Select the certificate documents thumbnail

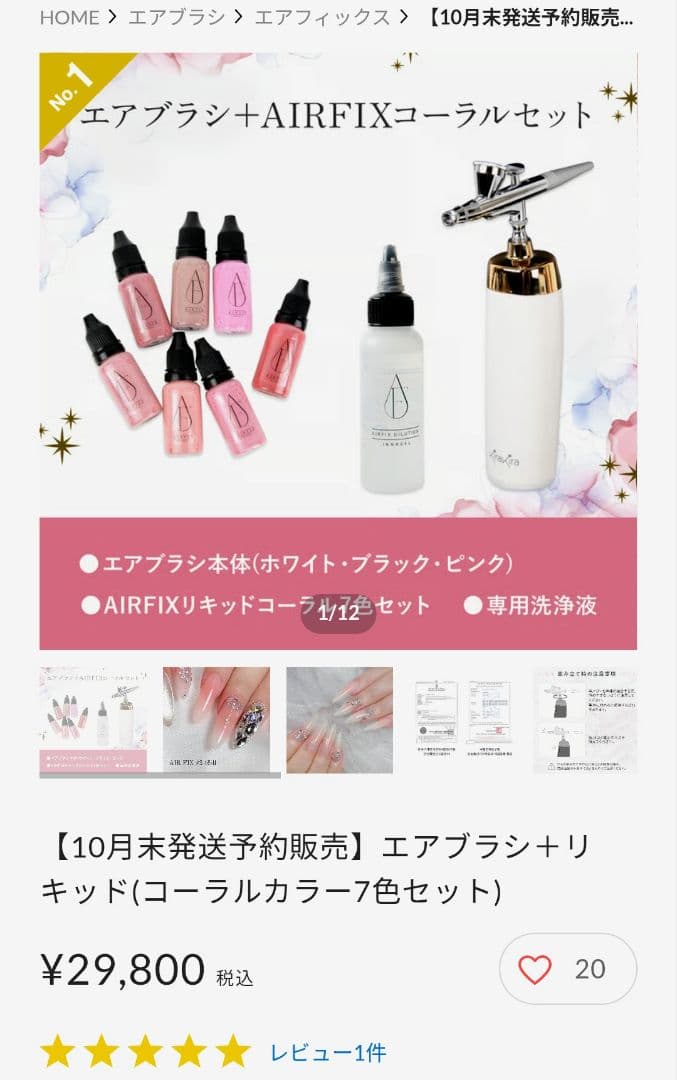coord(462,720)
